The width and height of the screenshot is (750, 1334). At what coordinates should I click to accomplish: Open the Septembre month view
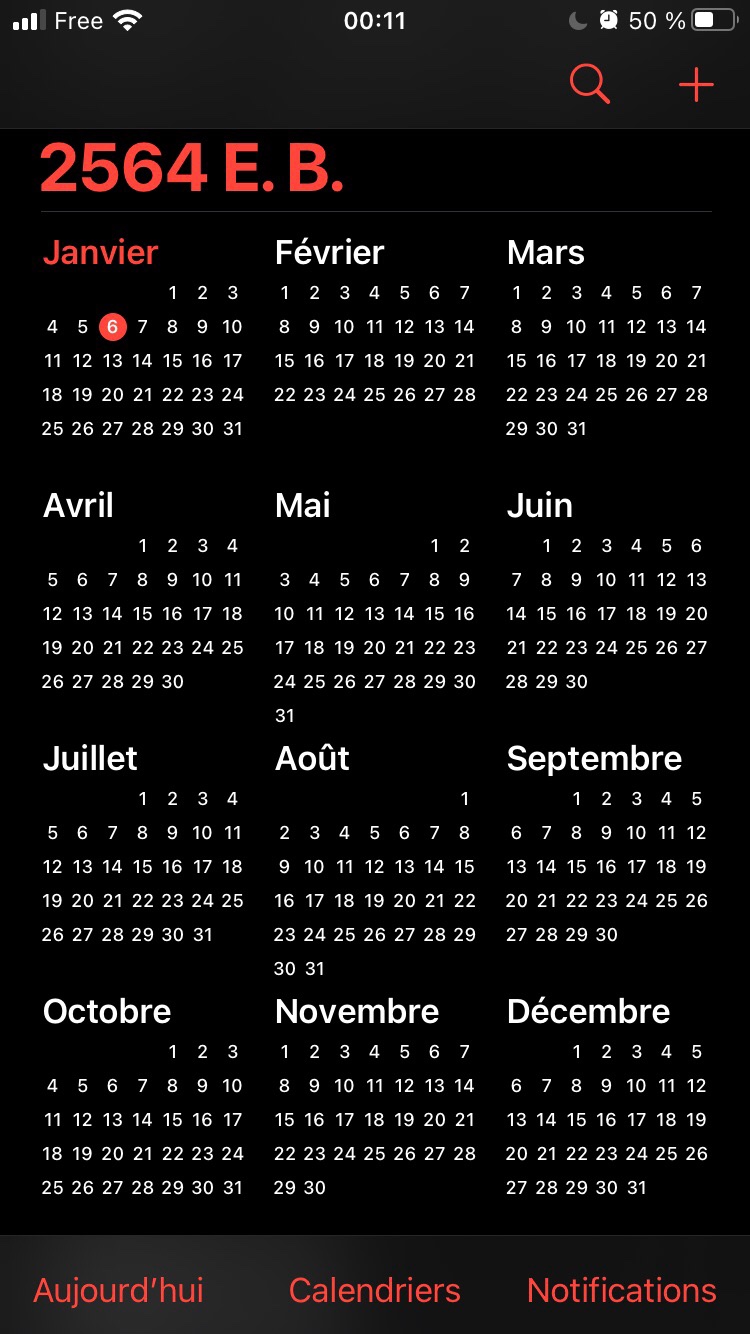(x=607, y=843)
